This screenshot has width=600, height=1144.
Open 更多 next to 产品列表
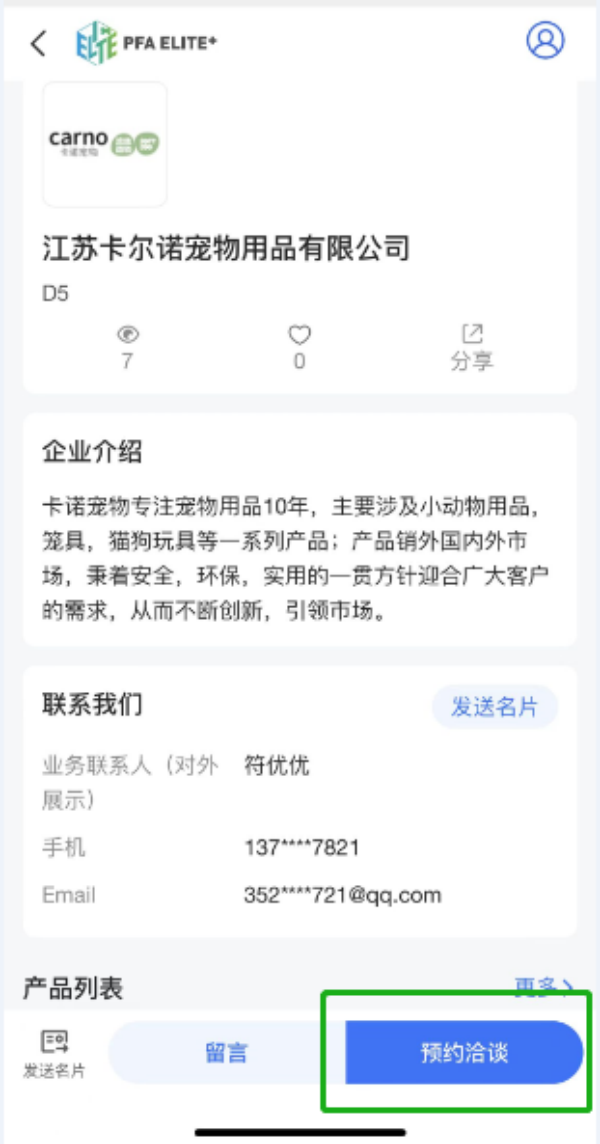click(x=544, y=988)
